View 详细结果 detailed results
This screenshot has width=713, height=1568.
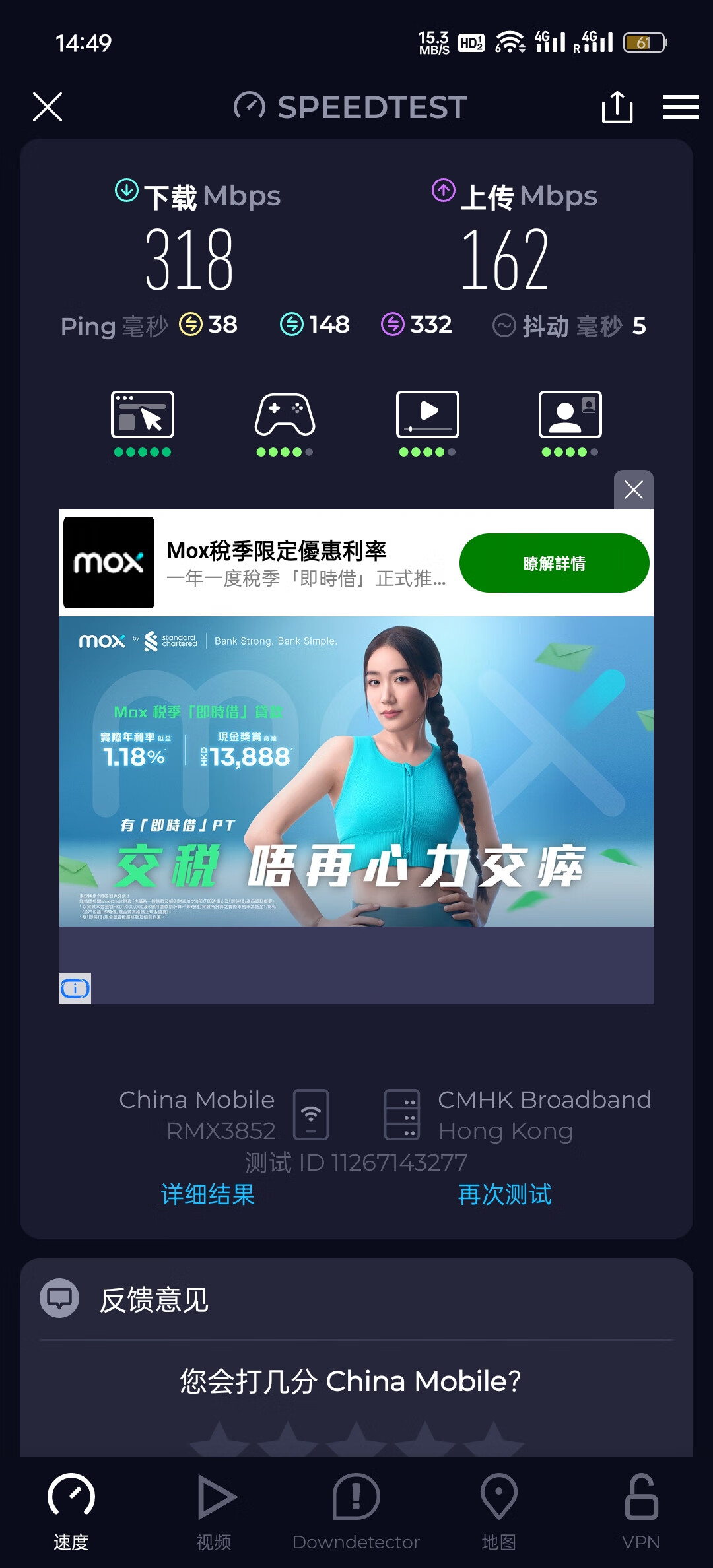[x=208, y=1194]
